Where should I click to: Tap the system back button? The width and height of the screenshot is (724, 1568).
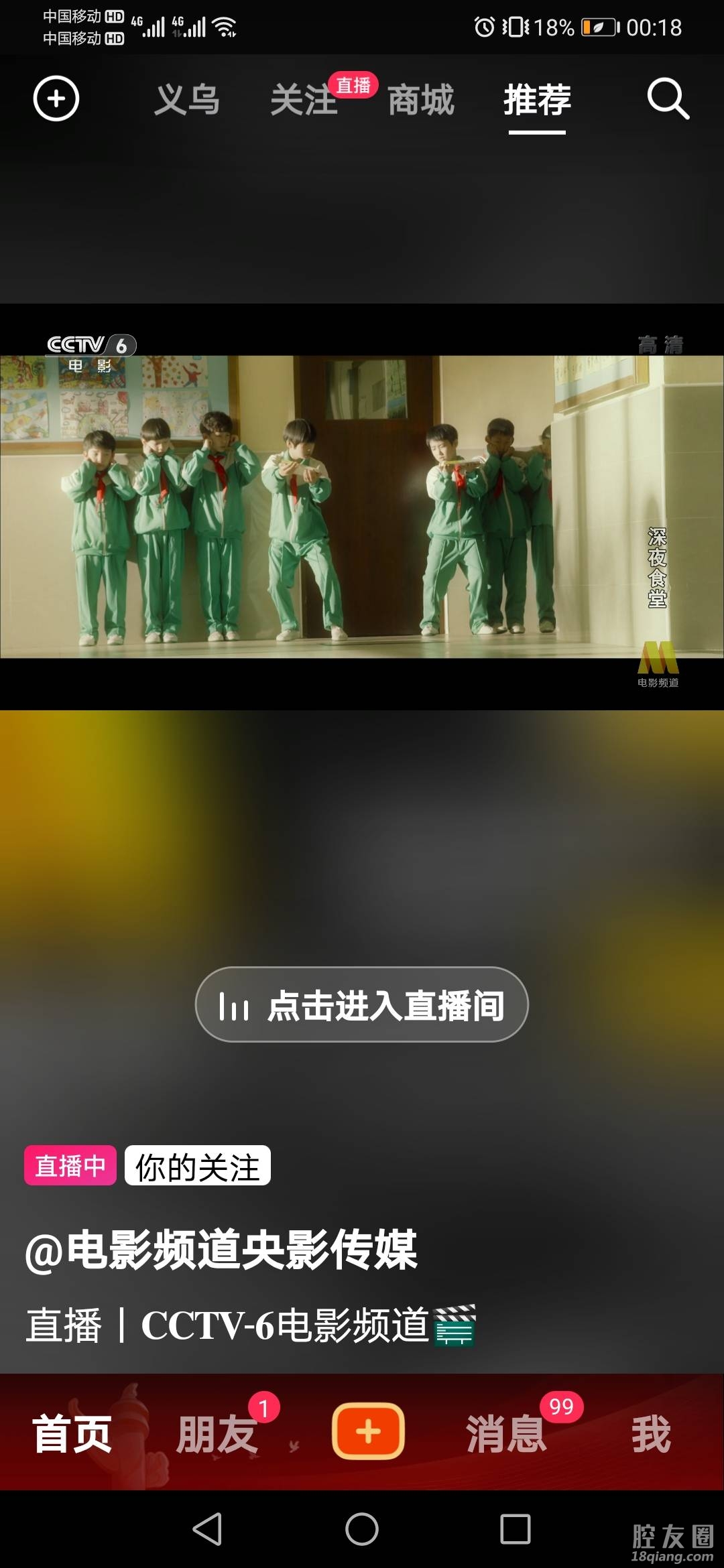pos(207,1529)
